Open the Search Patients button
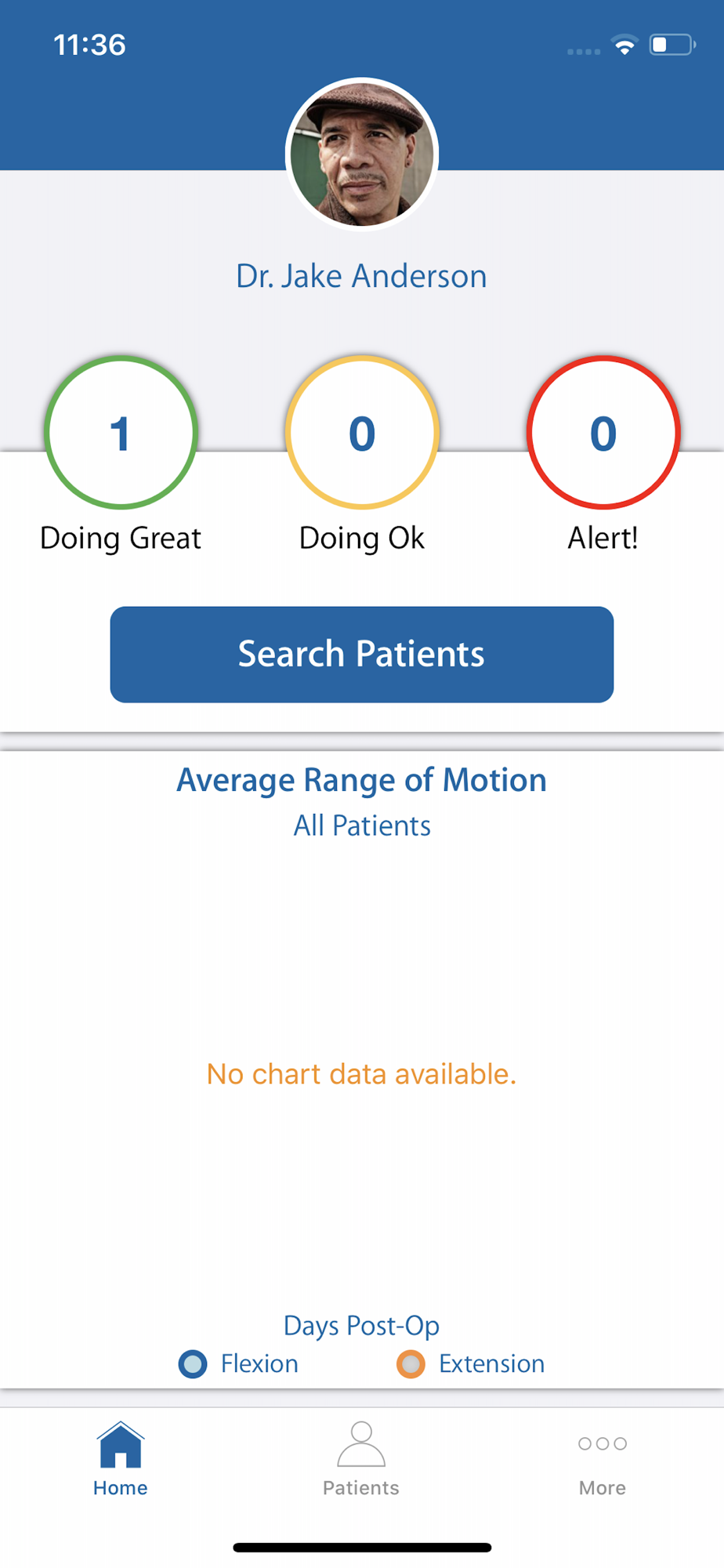The height and width of the screenshot is (1568, 724). [361, 654]
